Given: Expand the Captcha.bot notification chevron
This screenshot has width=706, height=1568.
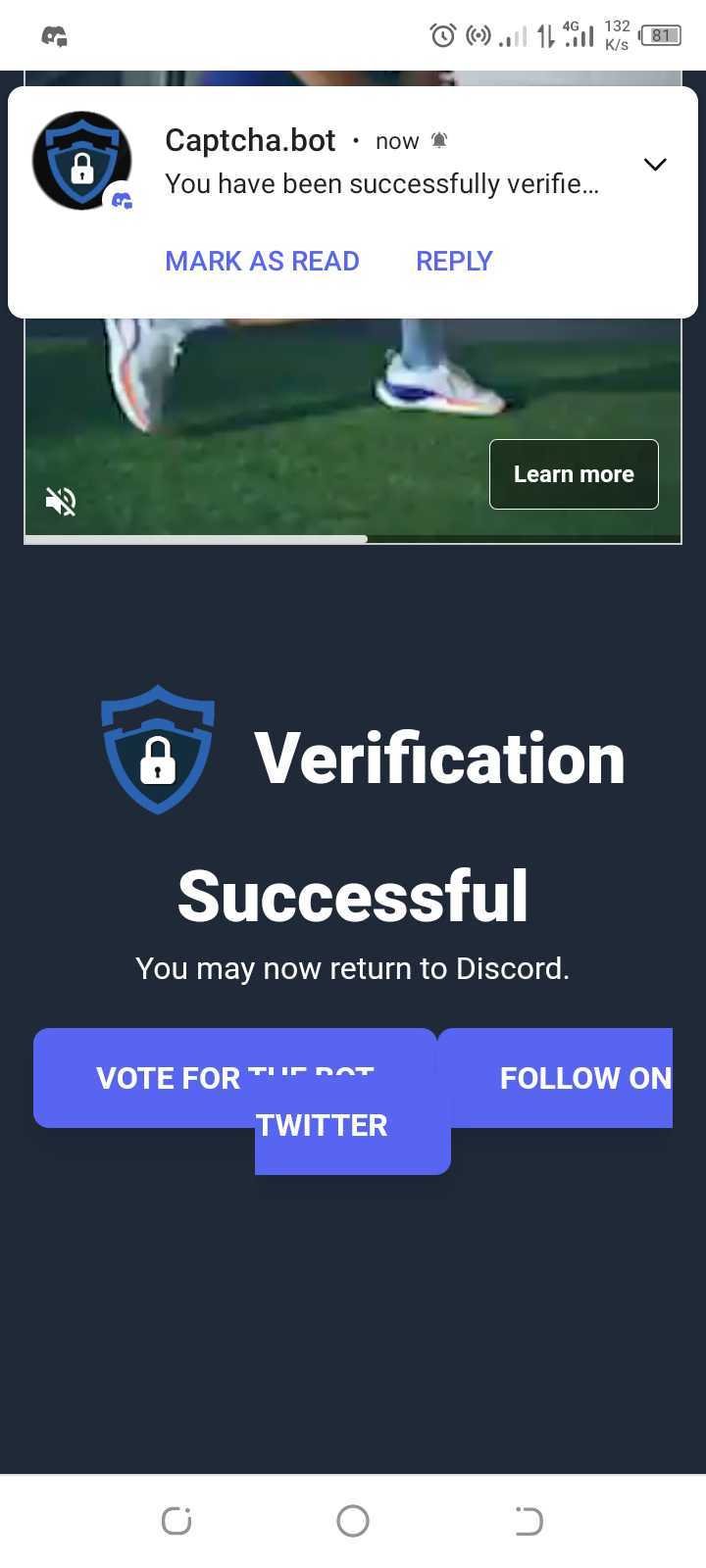Looking at the screenshot, I should point(655,164).
